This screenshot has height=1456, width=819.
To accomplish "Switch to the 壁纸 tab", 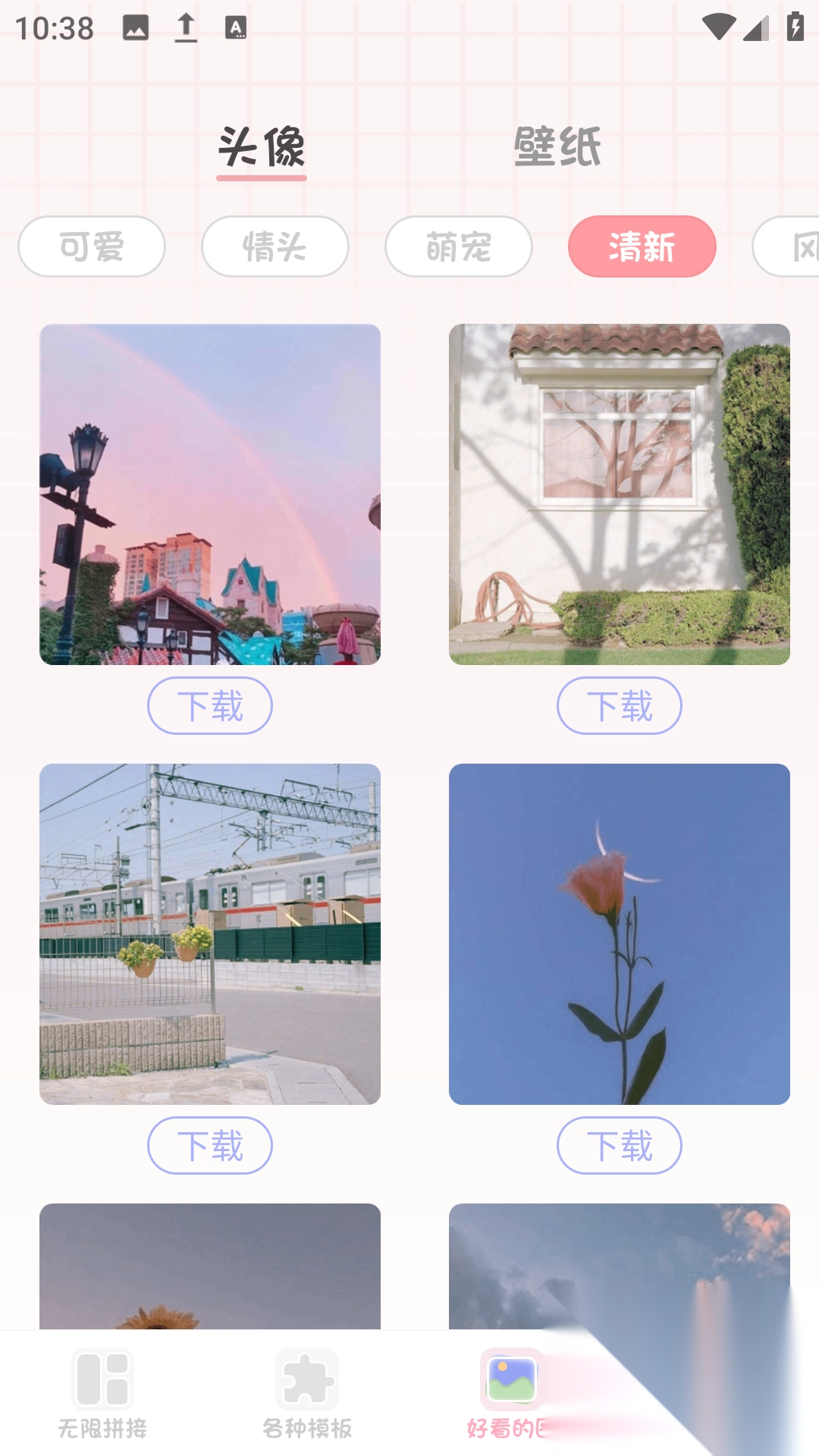I will coord(557,147).
